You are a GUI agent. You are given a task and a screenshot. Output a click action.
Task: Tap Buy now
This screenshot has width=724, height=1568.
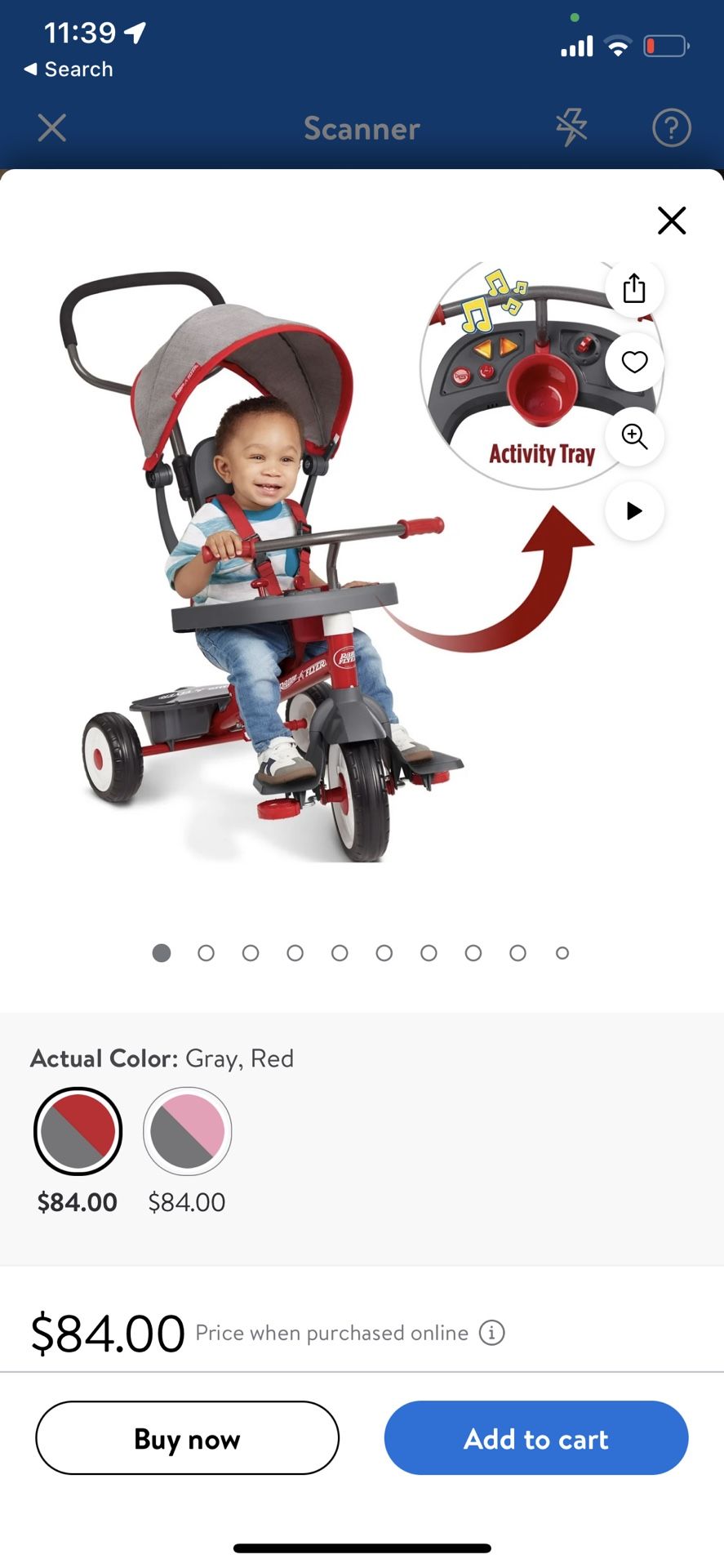(187, 1438)
